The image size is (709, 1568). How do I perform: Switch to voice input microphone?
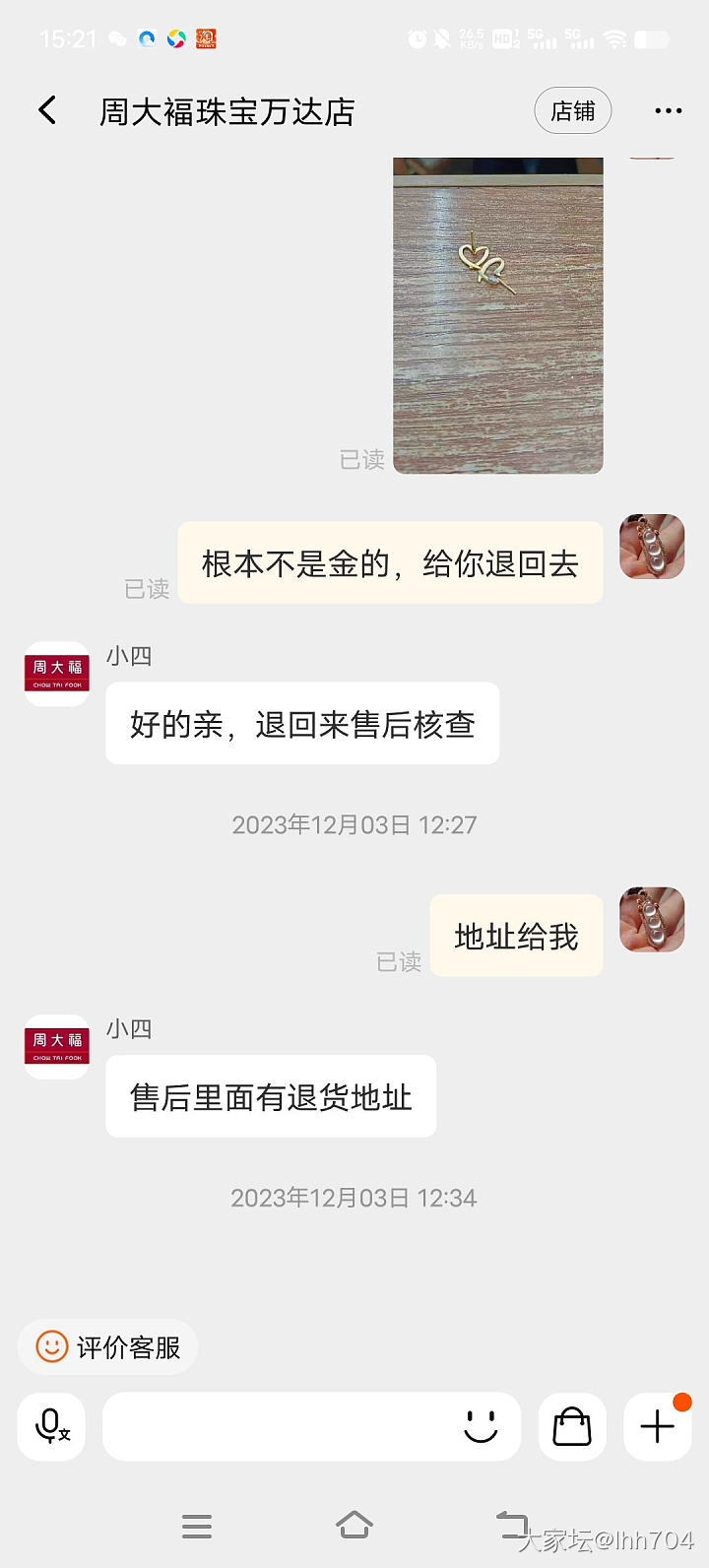pos(51,1426)
